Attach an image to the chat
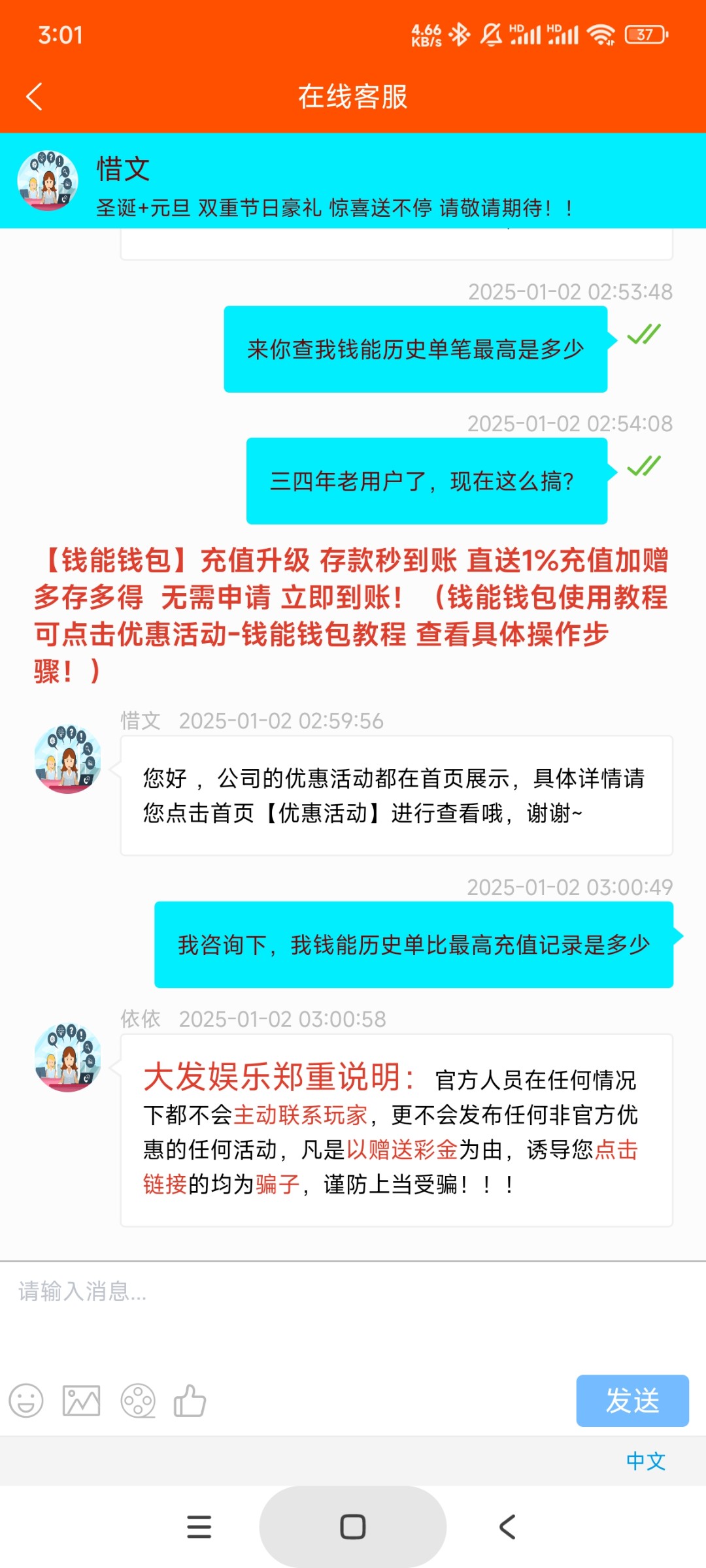Screen dimensions: 706x1568 pos(81,1401)
